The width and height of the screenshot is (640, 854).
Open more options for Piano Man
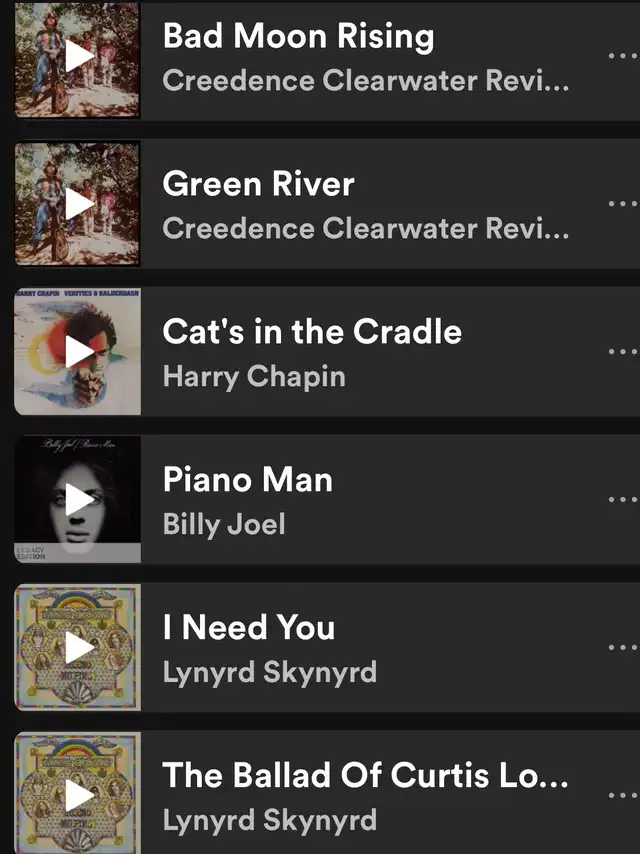coord(622,499)
